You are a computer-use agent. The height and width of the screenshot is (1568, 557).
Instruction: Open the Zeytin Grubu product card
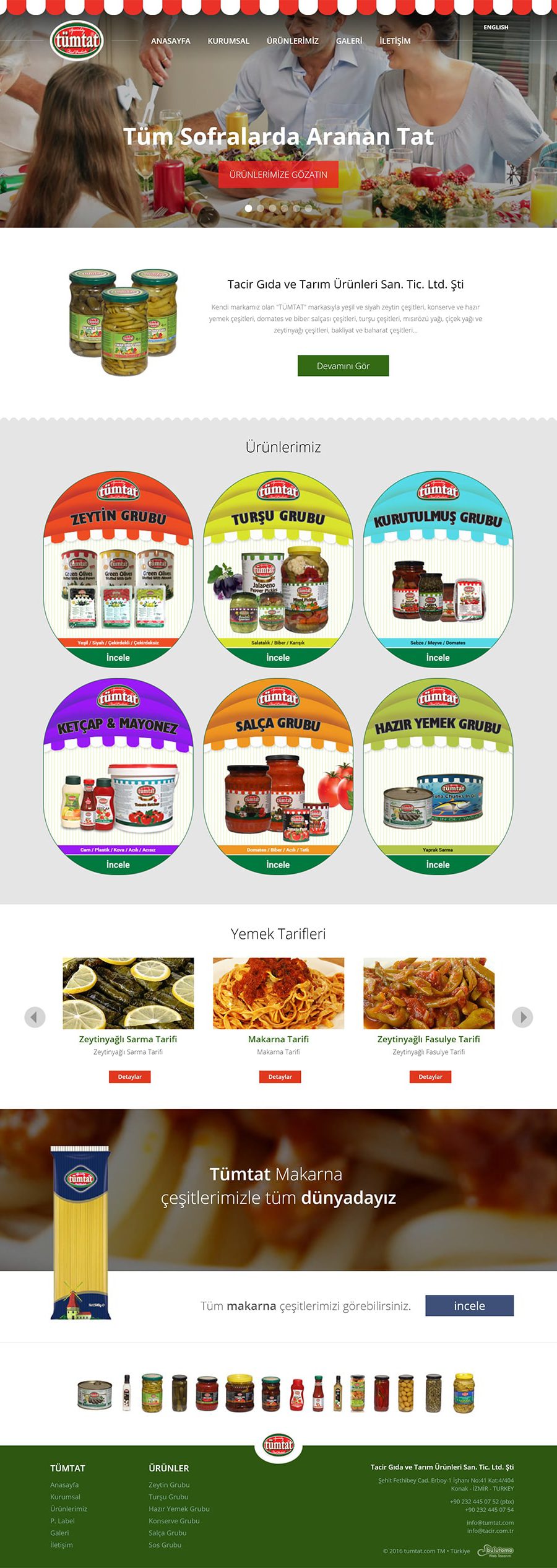tap(118, 658)
